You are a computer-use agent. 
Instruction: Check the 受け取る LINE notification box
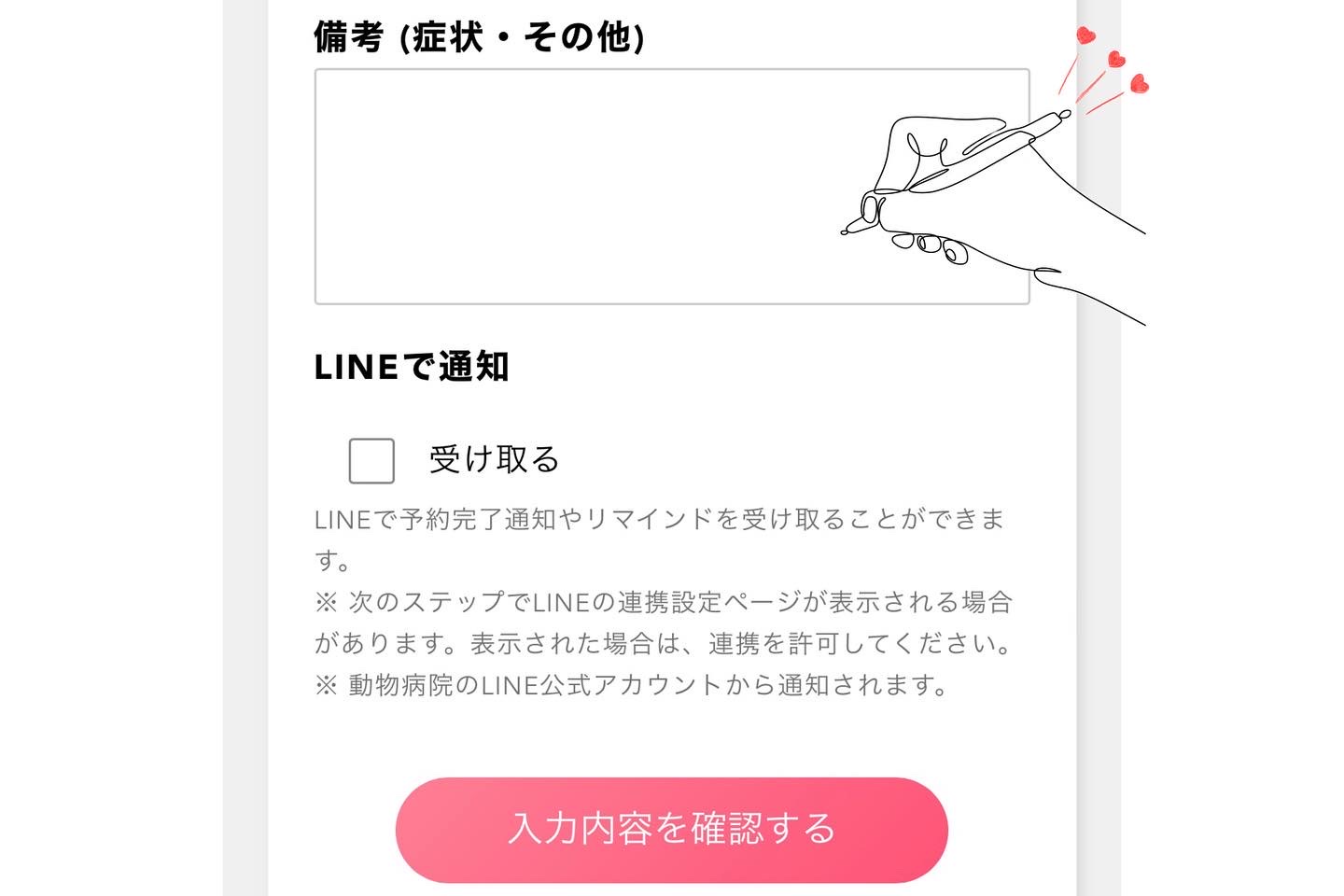[371, 461]
